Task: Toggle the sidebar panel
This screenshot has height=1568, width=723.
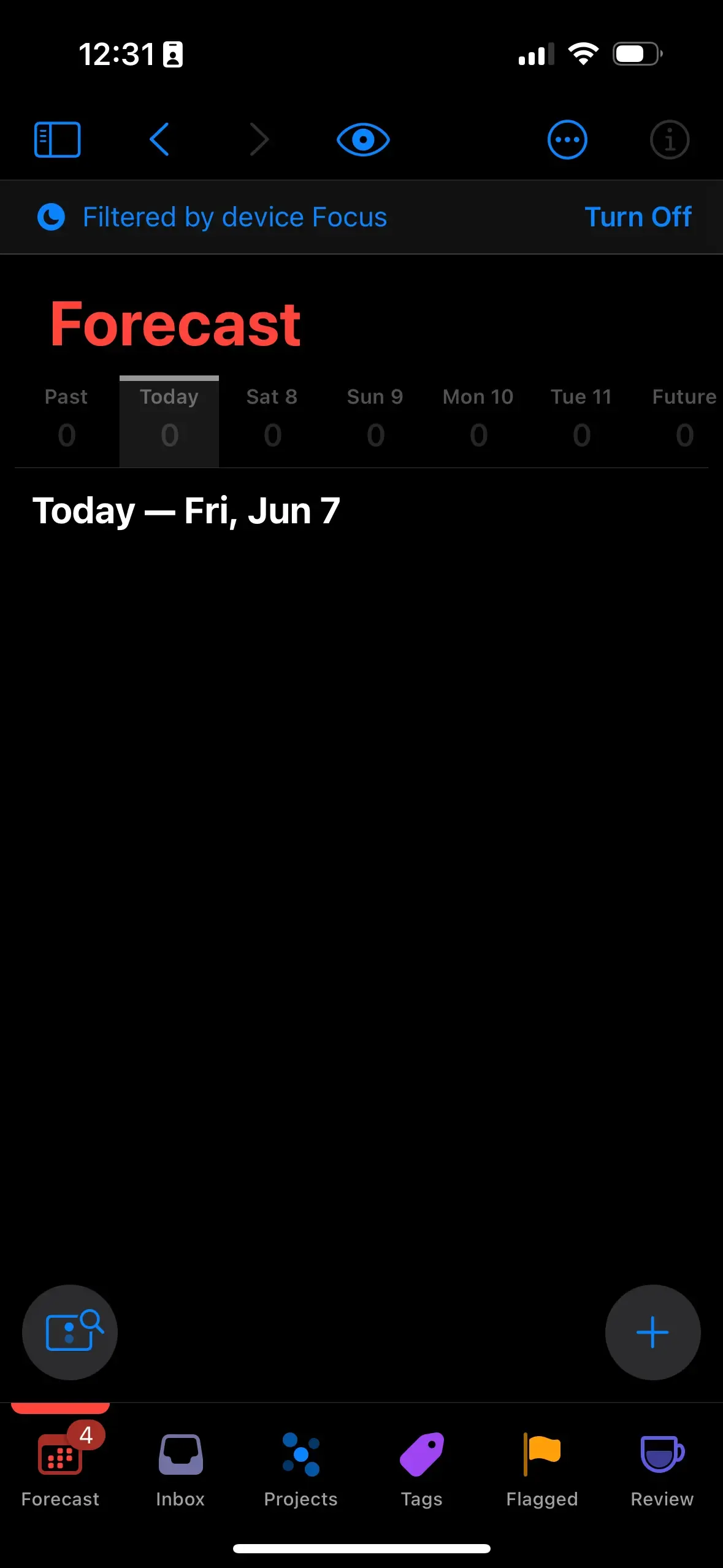Action: (x=57, y=140)
